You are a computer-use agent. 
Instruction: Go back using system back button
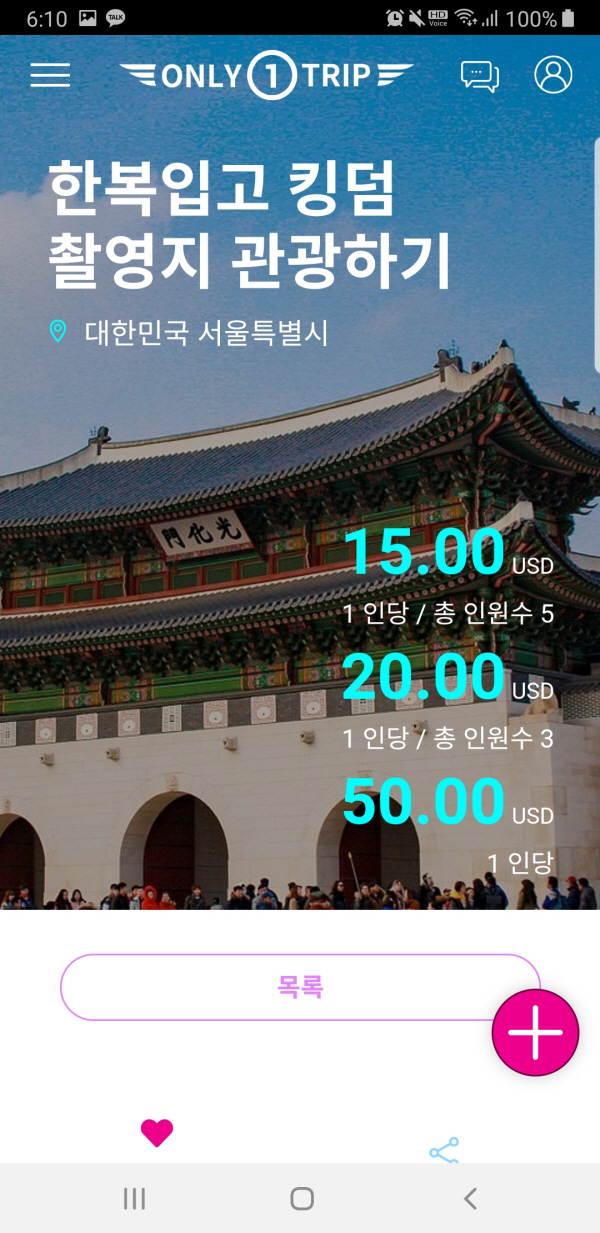point(470,1199)
